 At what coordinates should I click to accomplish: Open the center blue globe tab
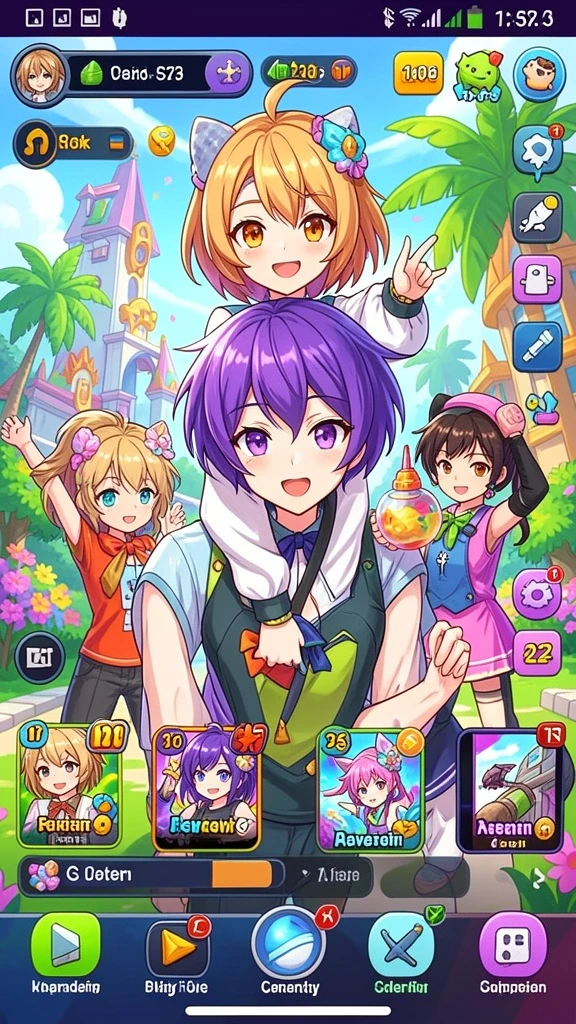[288, 942]
